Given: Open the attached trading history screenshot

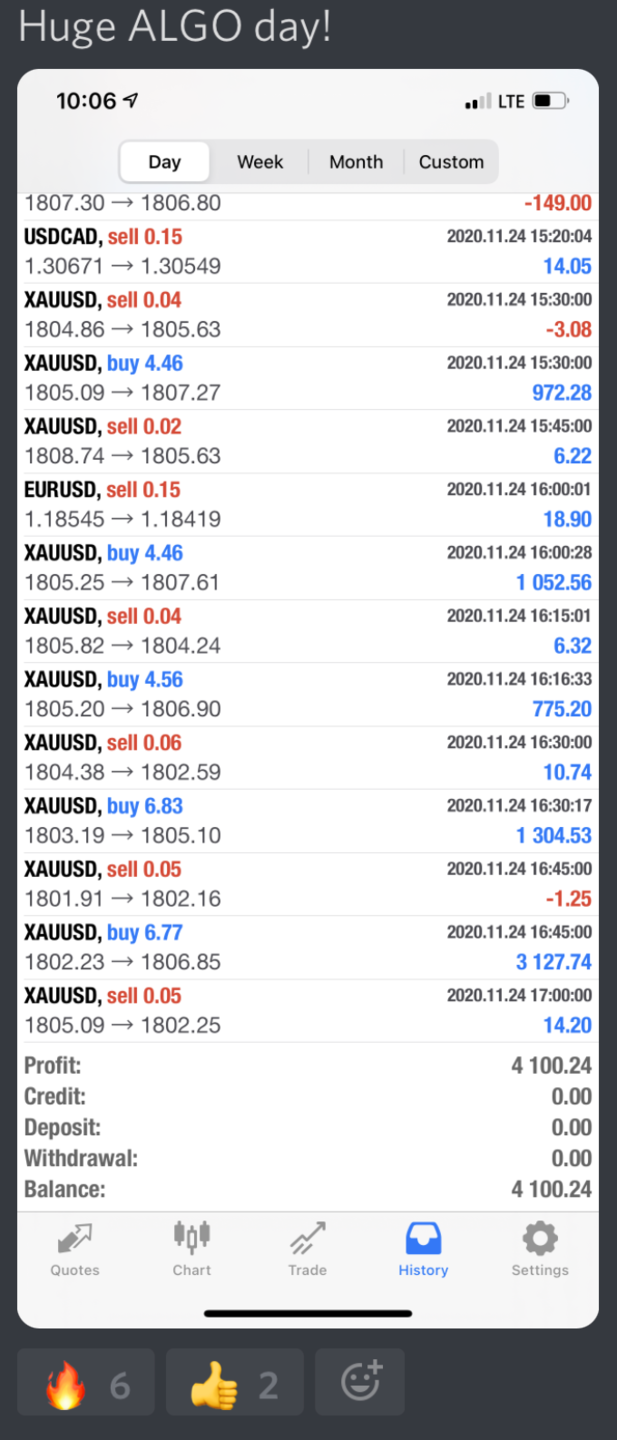Looking at the screenshot, I should [308, 698].
